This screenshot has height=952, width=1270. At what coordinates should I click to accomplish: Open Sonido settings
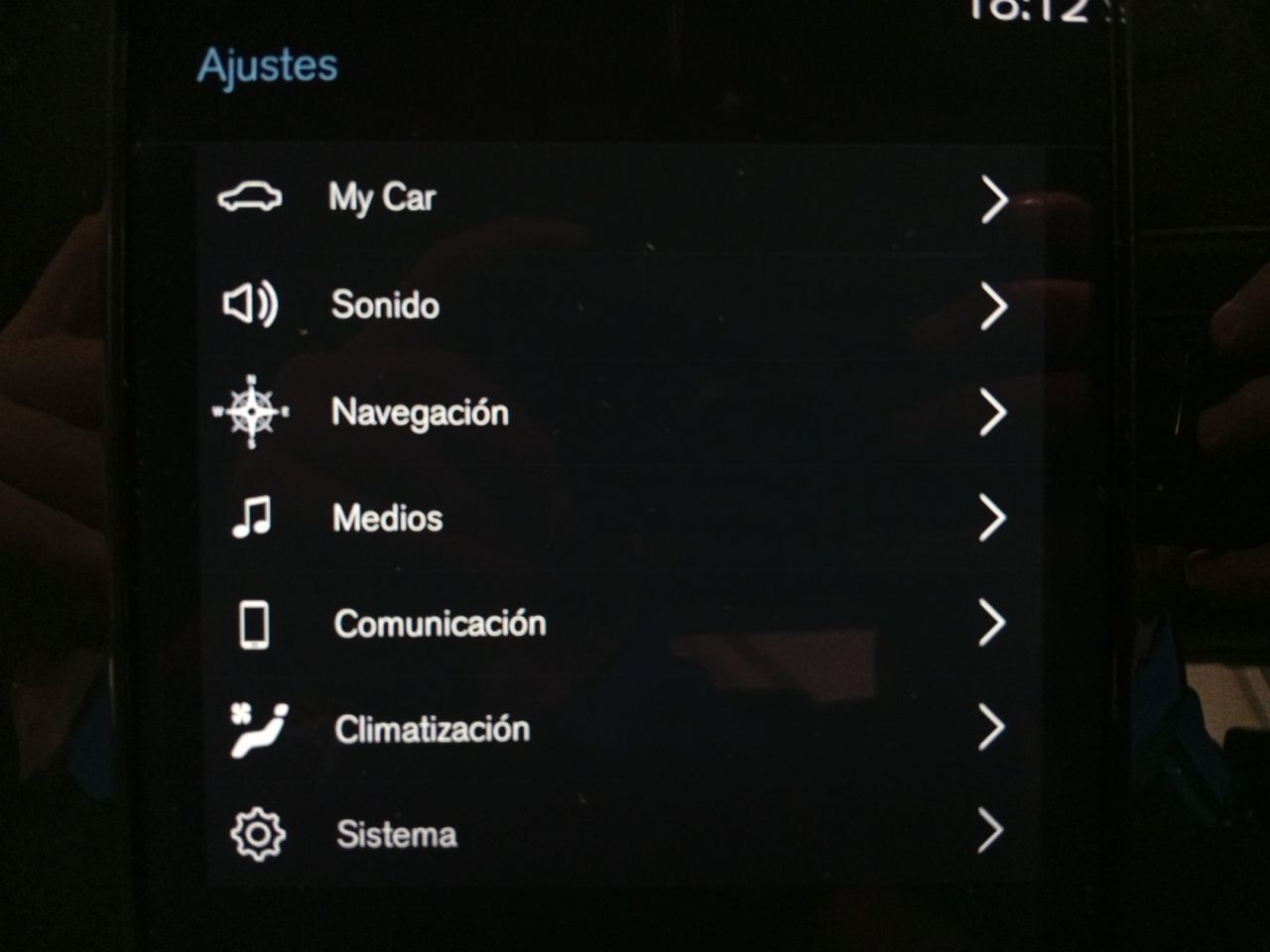(385, 305)
